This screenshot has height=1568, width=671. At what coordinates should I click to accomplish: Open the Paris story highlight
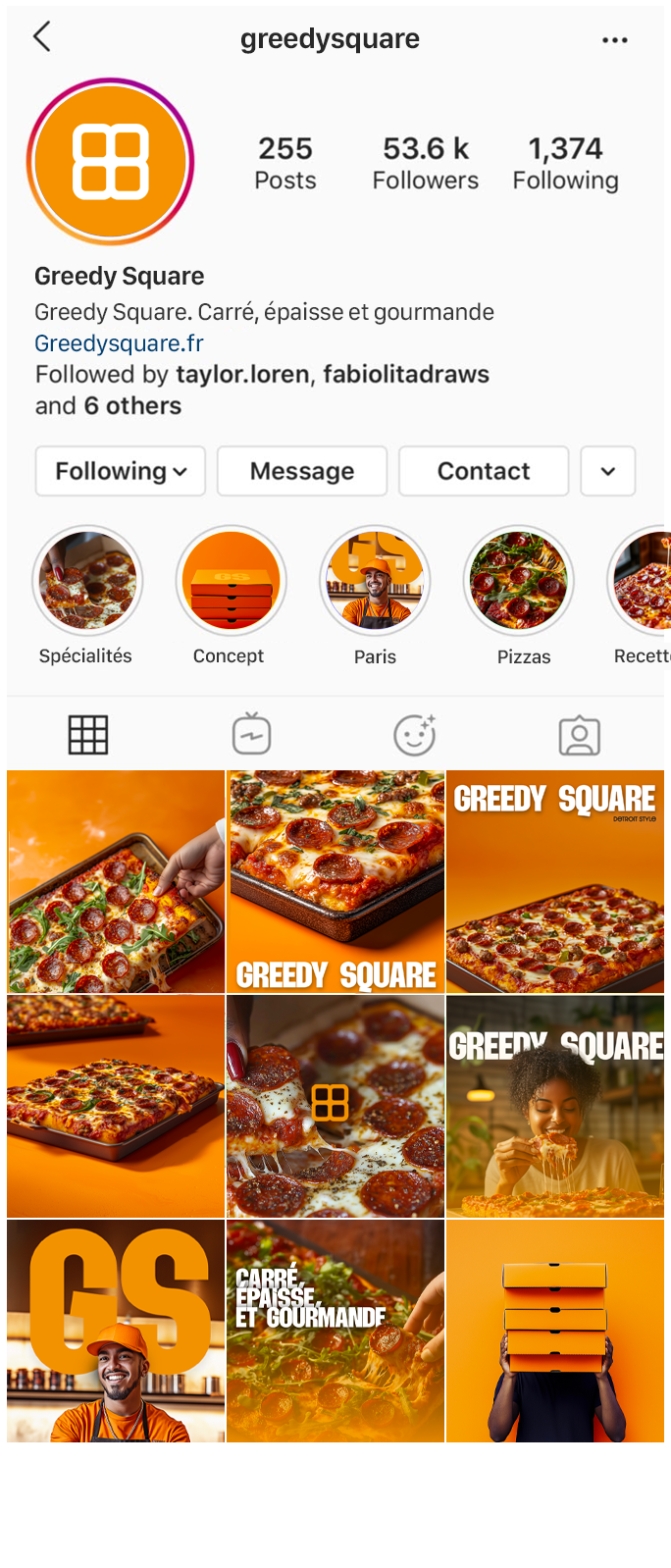[375, 581]
